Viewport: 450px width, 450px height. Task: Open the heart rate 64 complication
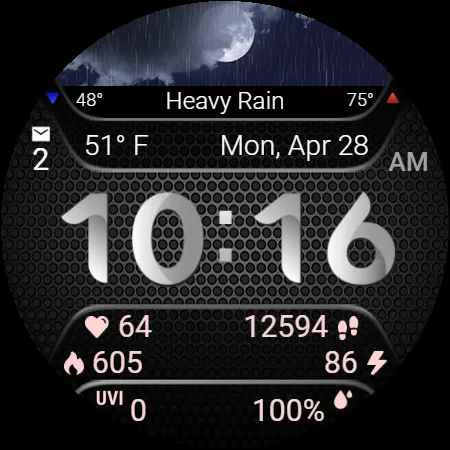[118, 326]
